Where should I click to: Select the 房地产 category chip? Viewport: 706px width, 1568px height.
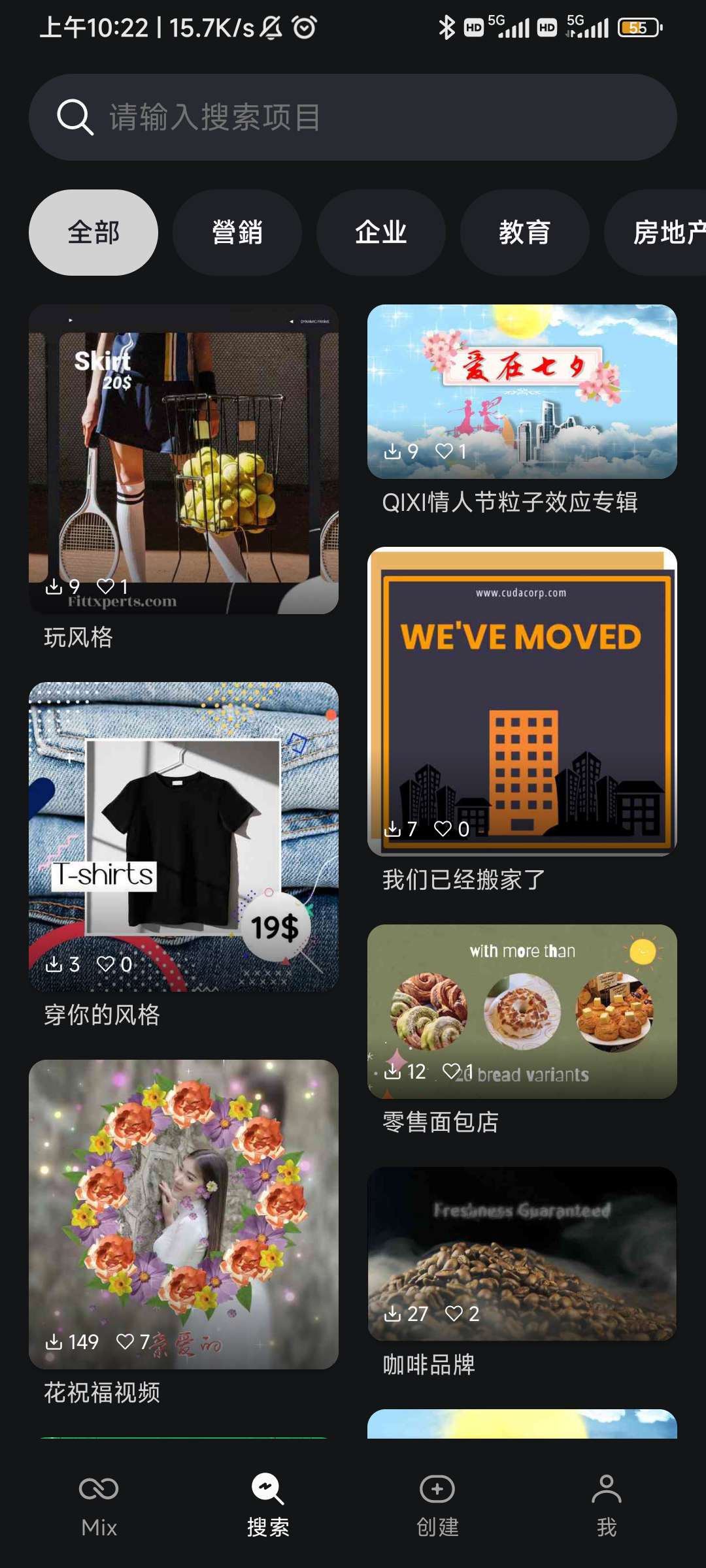point(660,233)
